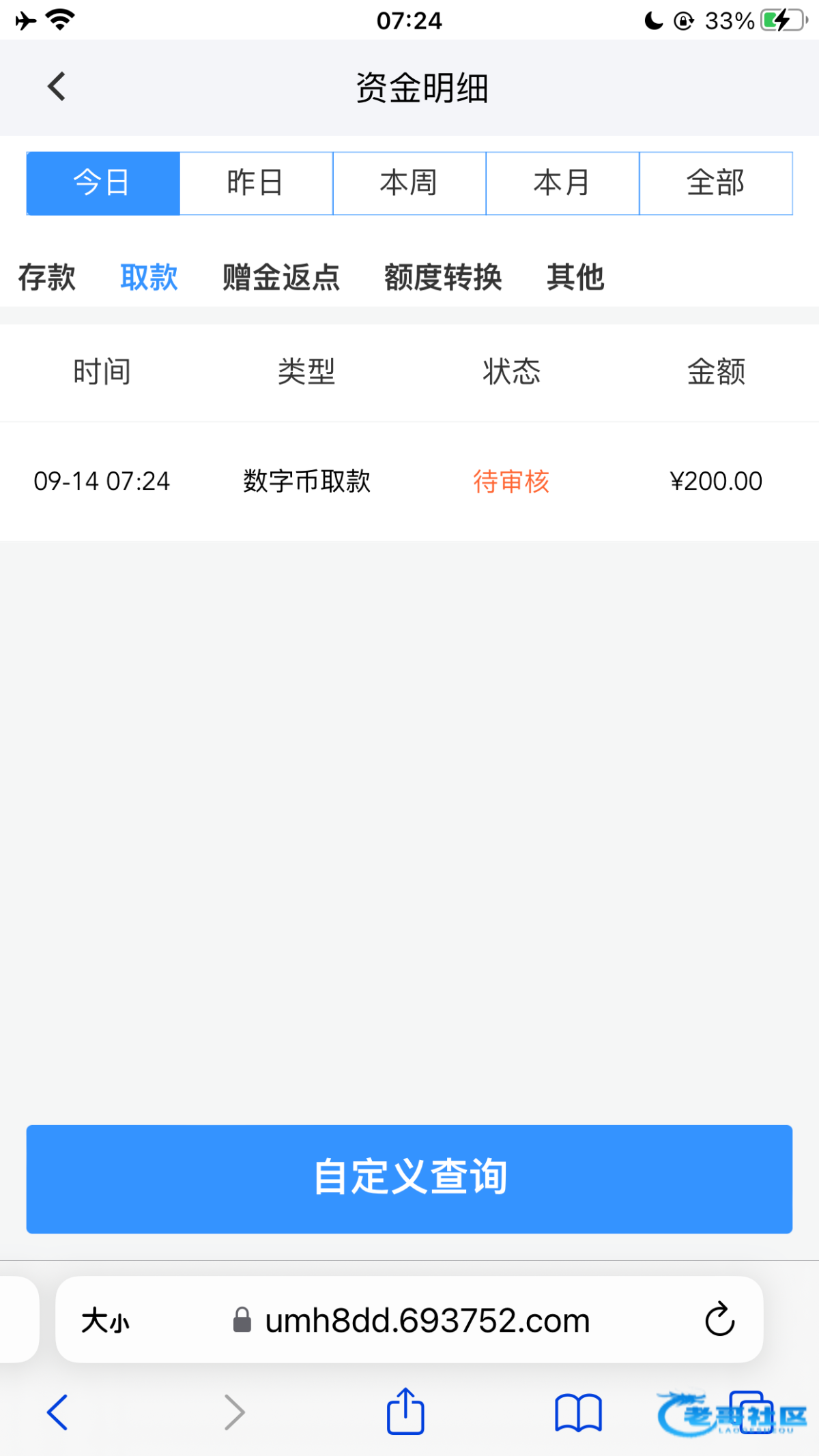Image resolution: width=819 pixels, height=1456 pixels.
Task: View the 赠金返点 category
Action: tap(281, 277)
